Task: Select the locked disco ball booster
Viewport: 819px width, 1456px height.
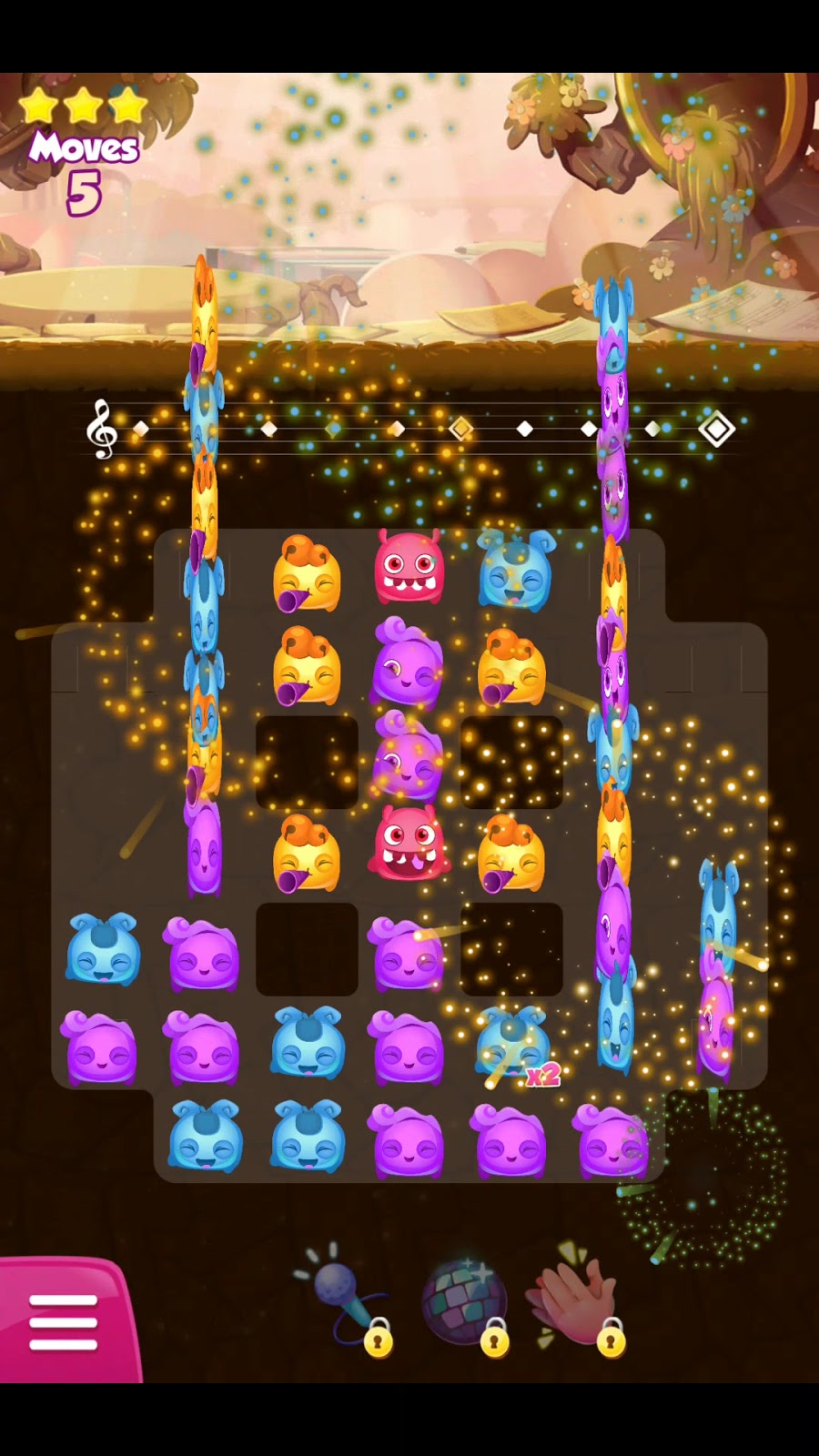Action: (463, 1303)
